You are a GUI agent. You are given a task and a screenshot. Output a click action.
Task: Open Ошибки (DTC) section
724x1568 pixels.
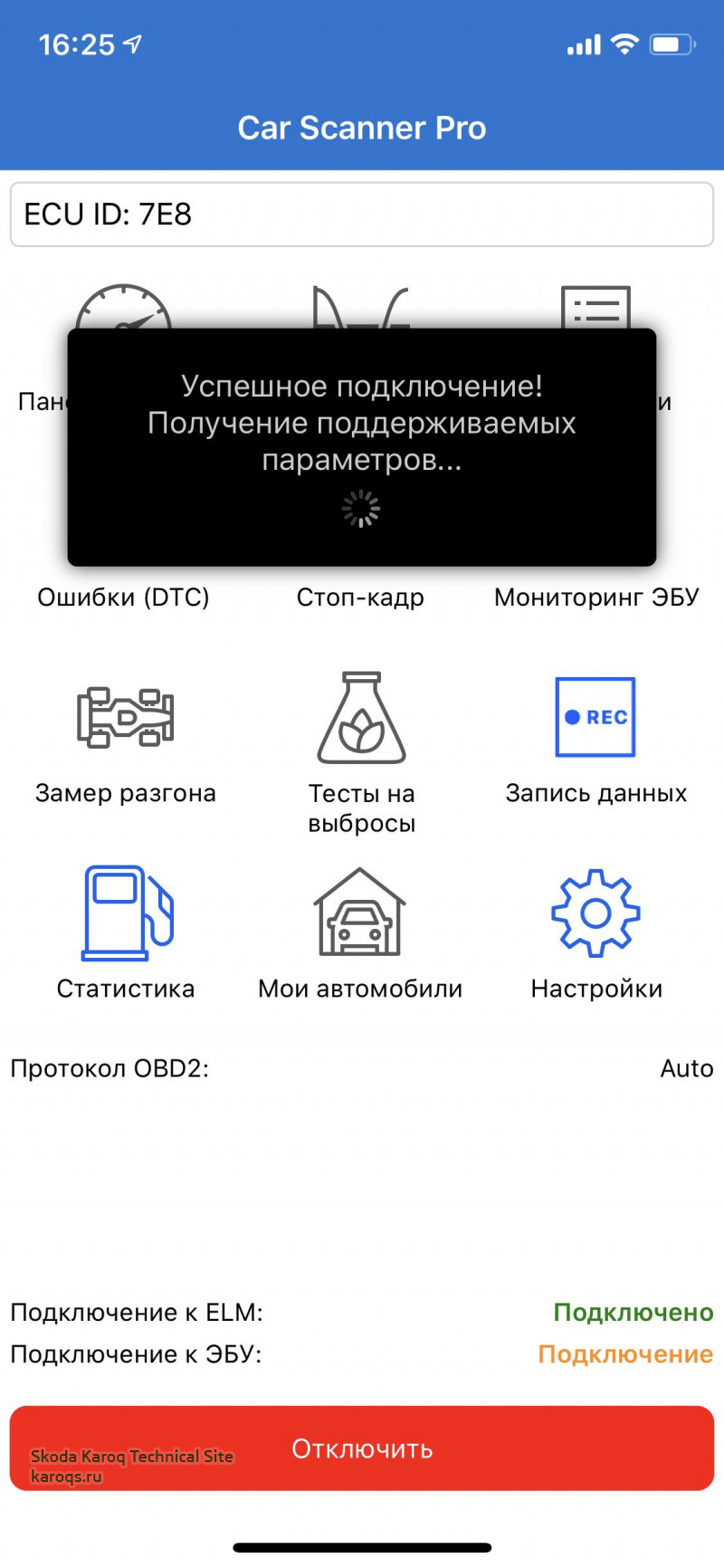click(124, 597)
